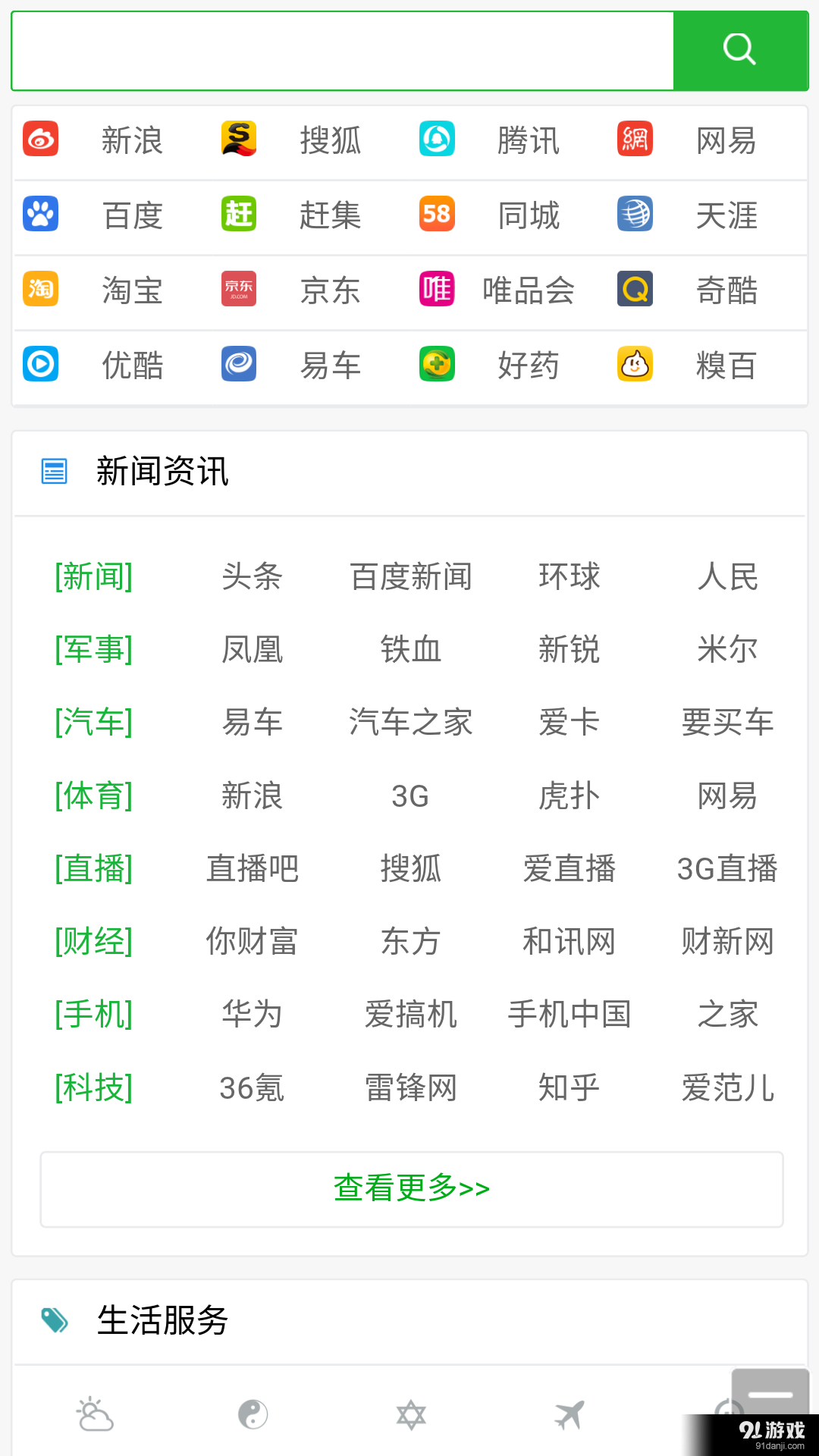Open 58同城 classifieds icon

[437, 215]
